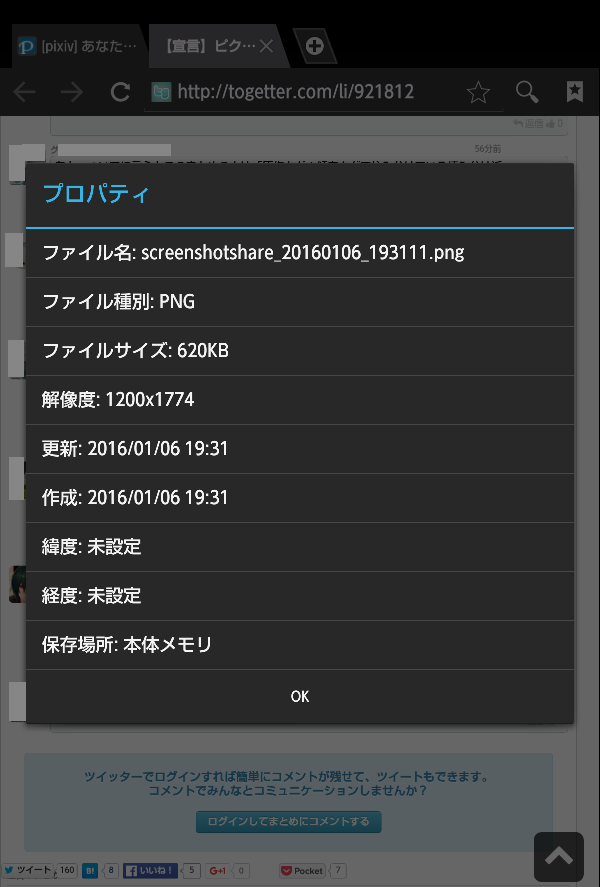Viewport: 600px width, 887px height.
Task: Open a new browser tab
Action: pyautogui.click(x=314, y=46)
